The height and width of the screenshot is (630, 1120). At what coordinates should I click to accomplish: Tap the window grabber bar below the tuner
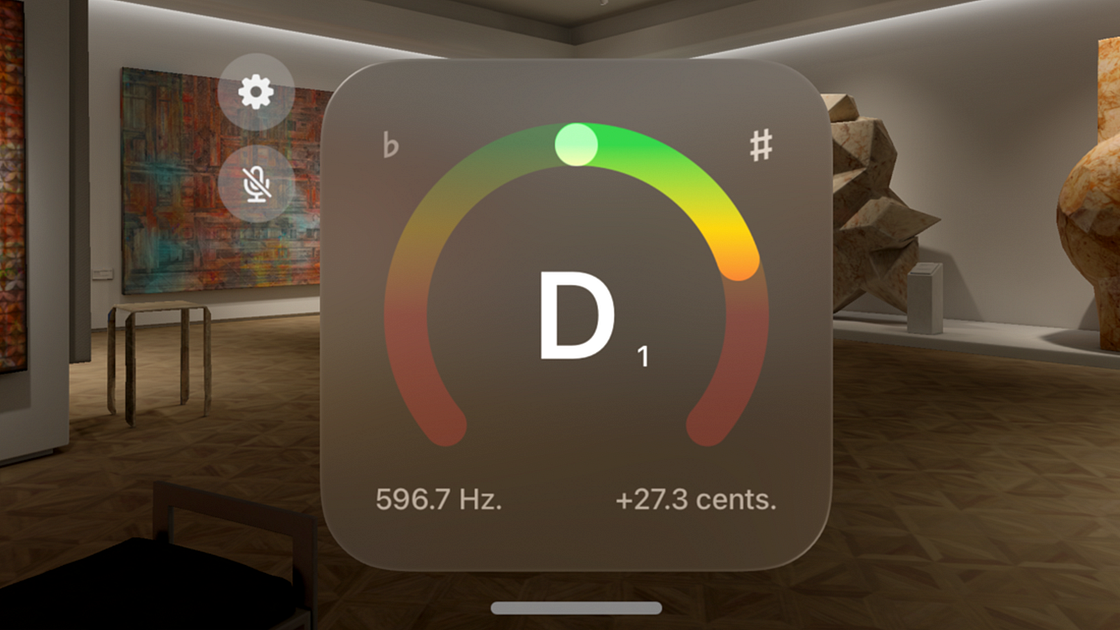coord(576,608)
